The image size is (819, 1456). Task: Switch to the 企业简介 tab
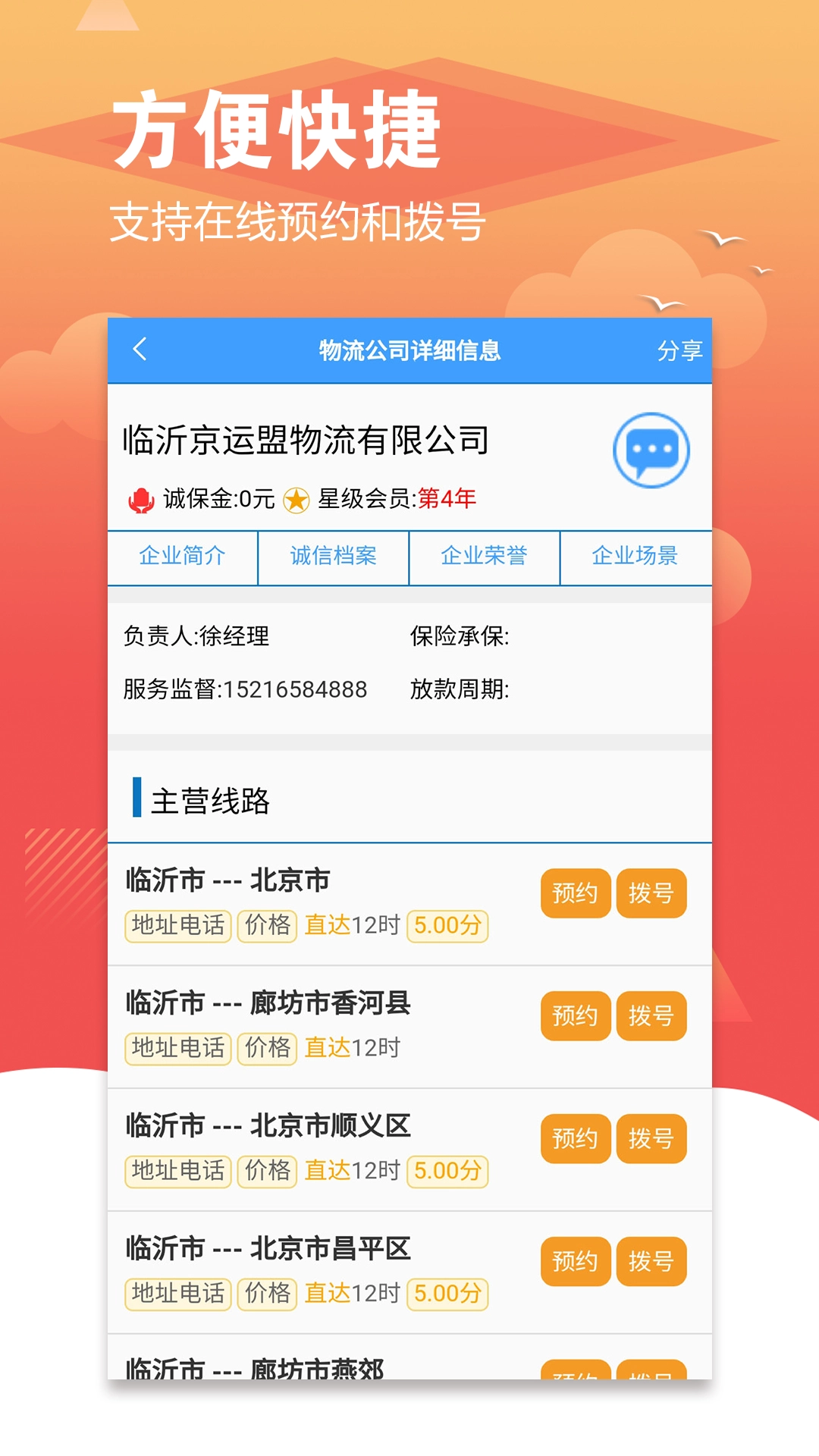pyautogui.click(x=182, y=556)
